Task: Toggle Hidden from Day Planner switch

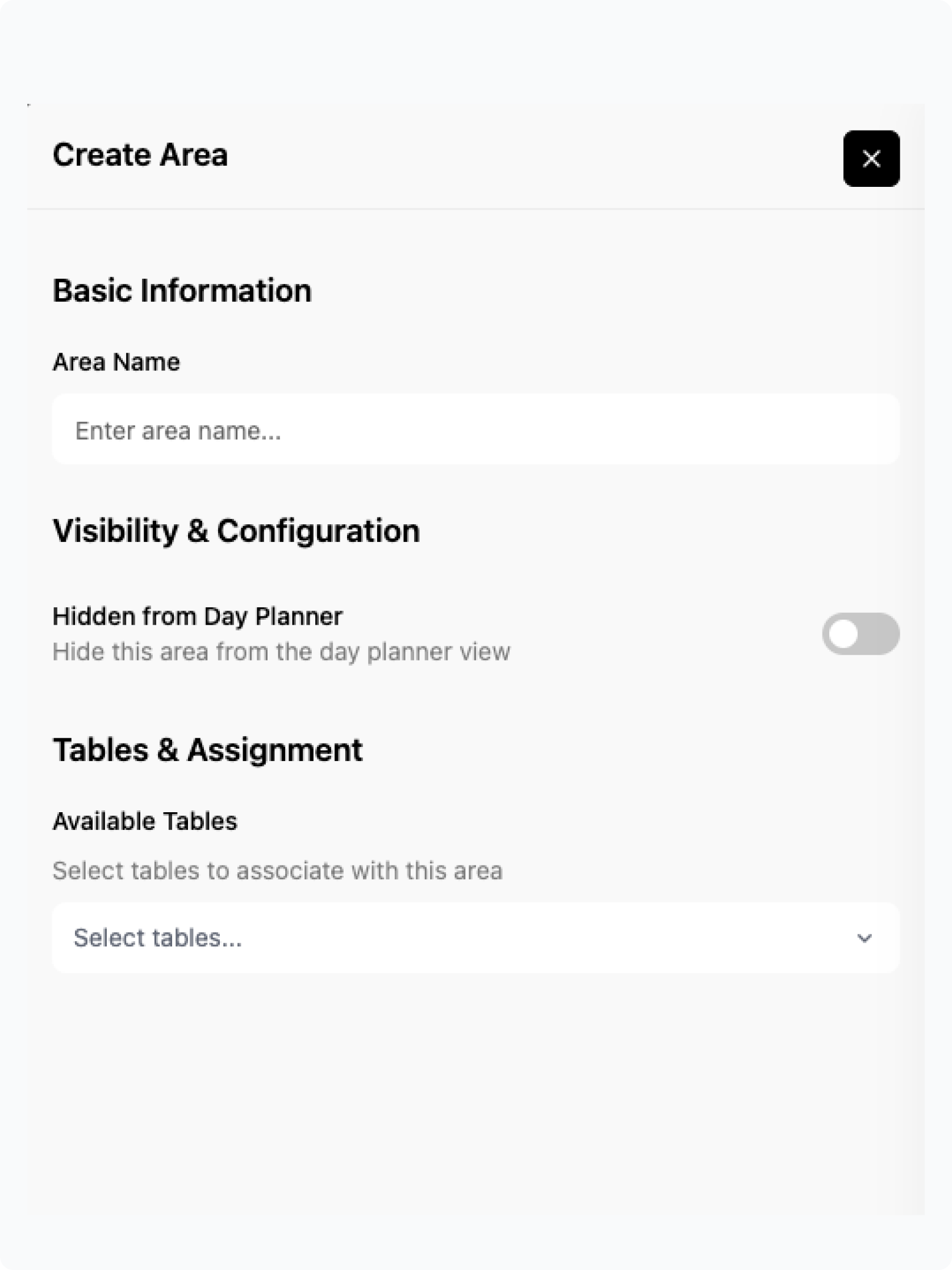Action: pyautogui.click(x=860, y=634)
